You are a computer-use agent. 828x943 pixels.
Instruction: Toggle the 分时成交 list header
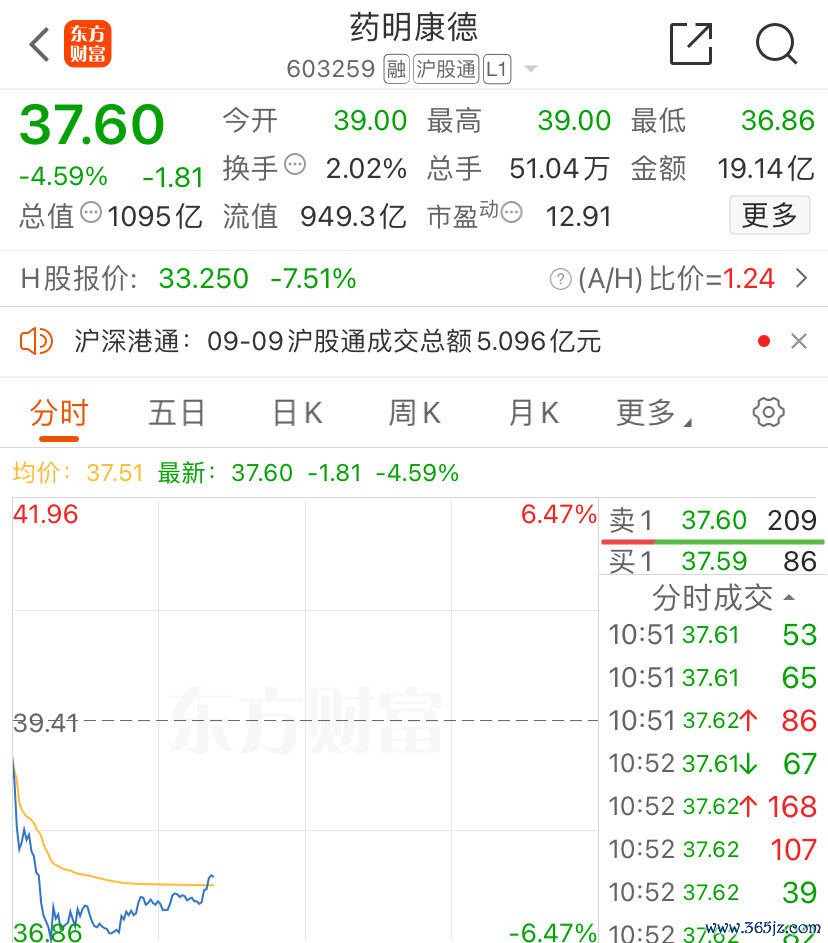[724, 597]
